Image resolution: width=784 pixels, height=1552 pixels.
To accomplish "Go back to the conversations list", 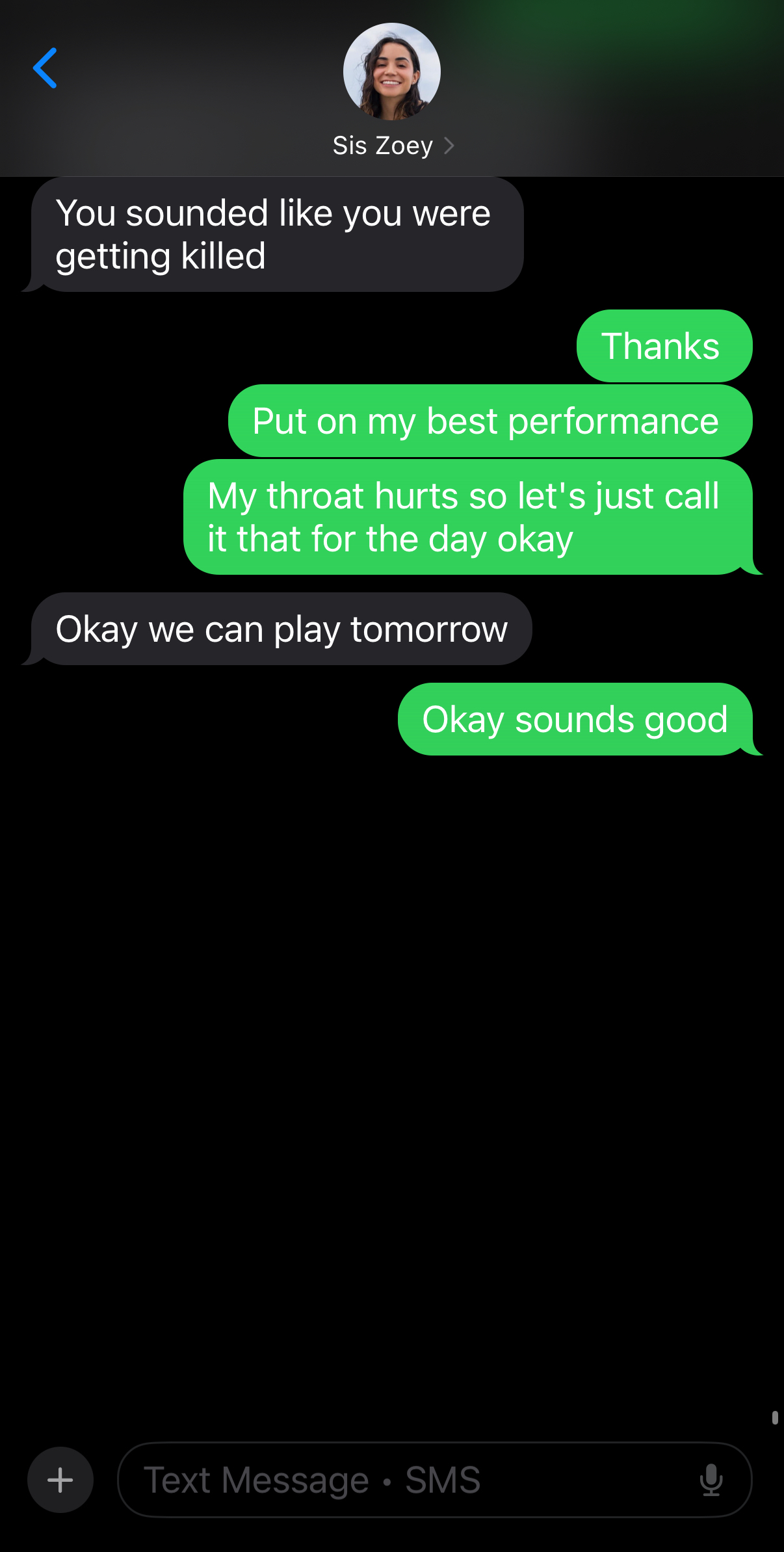I will tap(45, 68).
